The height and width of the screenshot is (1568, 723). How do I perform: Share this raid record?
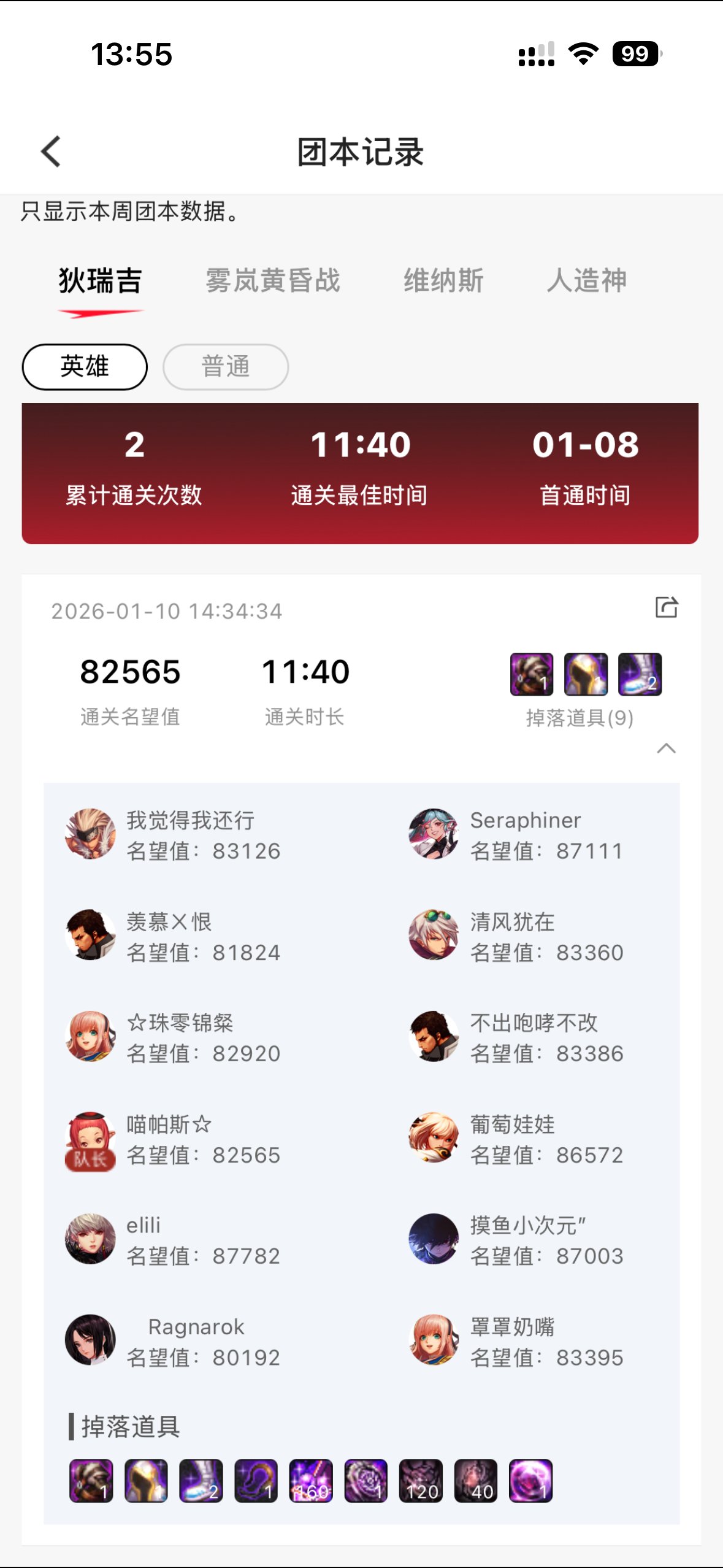point(666,607)
